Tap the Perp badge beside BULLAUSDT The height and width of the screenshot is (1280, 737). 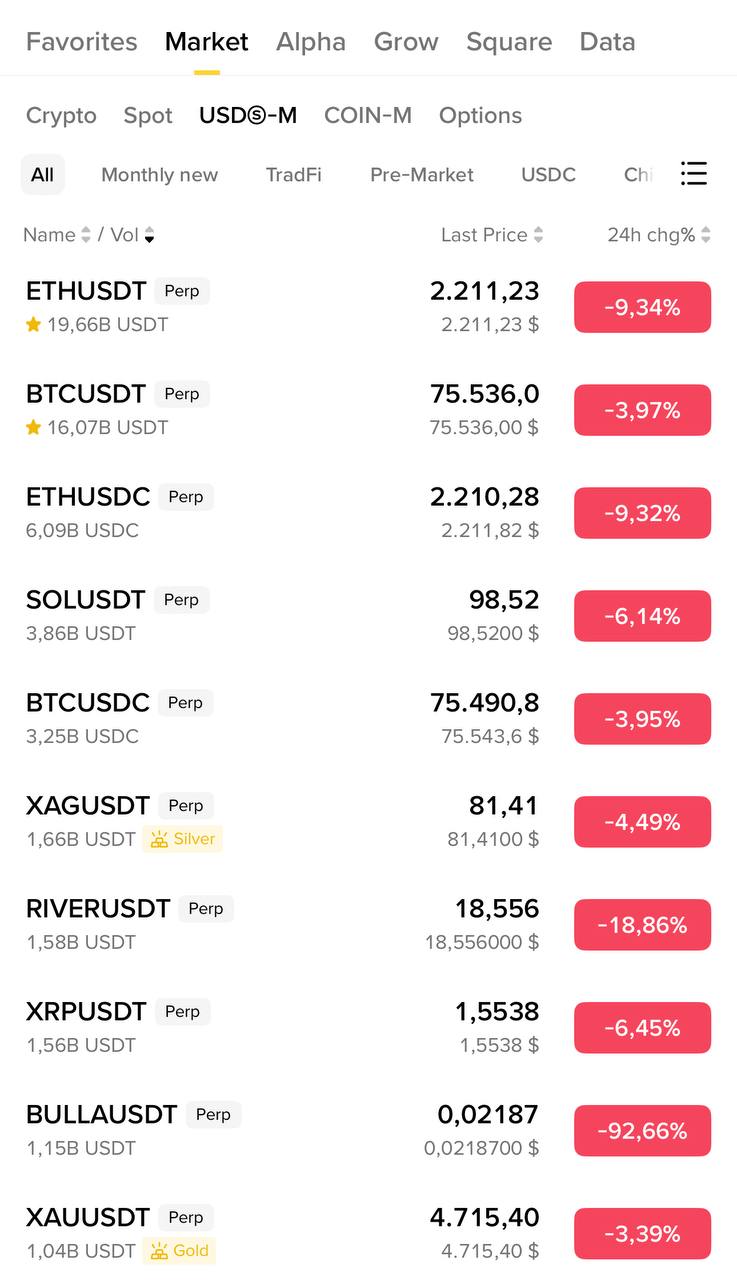tap(214, 1114)
